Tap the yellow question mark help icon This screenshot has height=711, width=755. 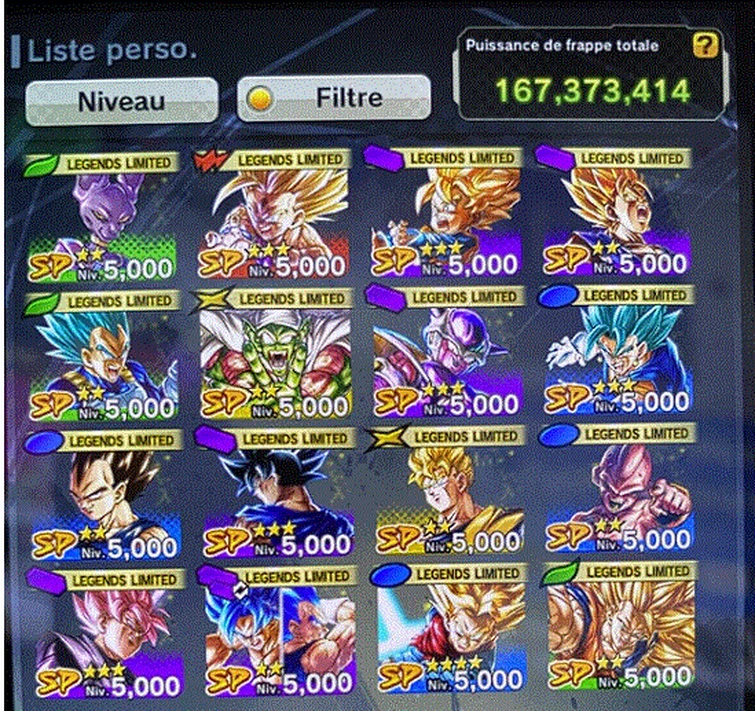tap(705, 44)
